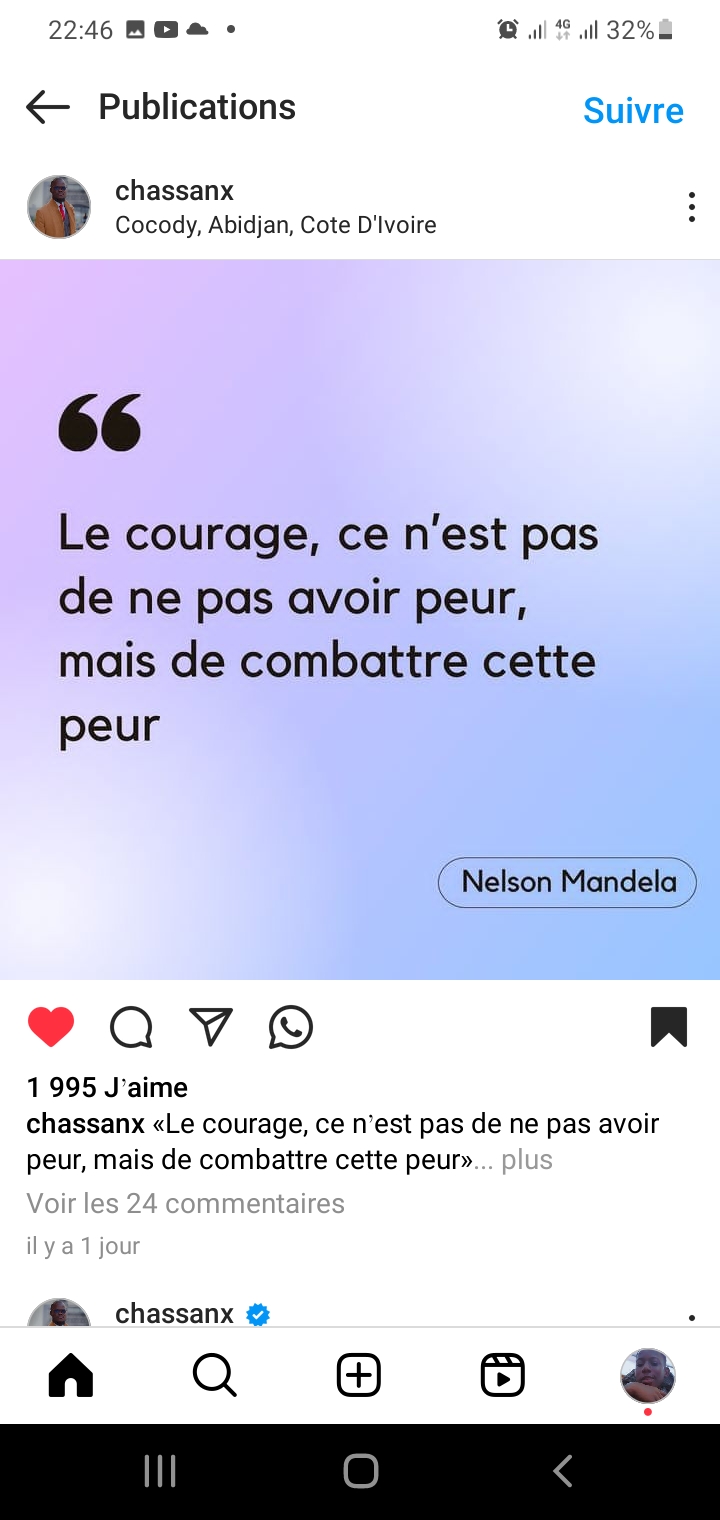Remove the post from saved bookmarks
The width and height of the screenshot is (720, 1520).
tap(669, 1027)
